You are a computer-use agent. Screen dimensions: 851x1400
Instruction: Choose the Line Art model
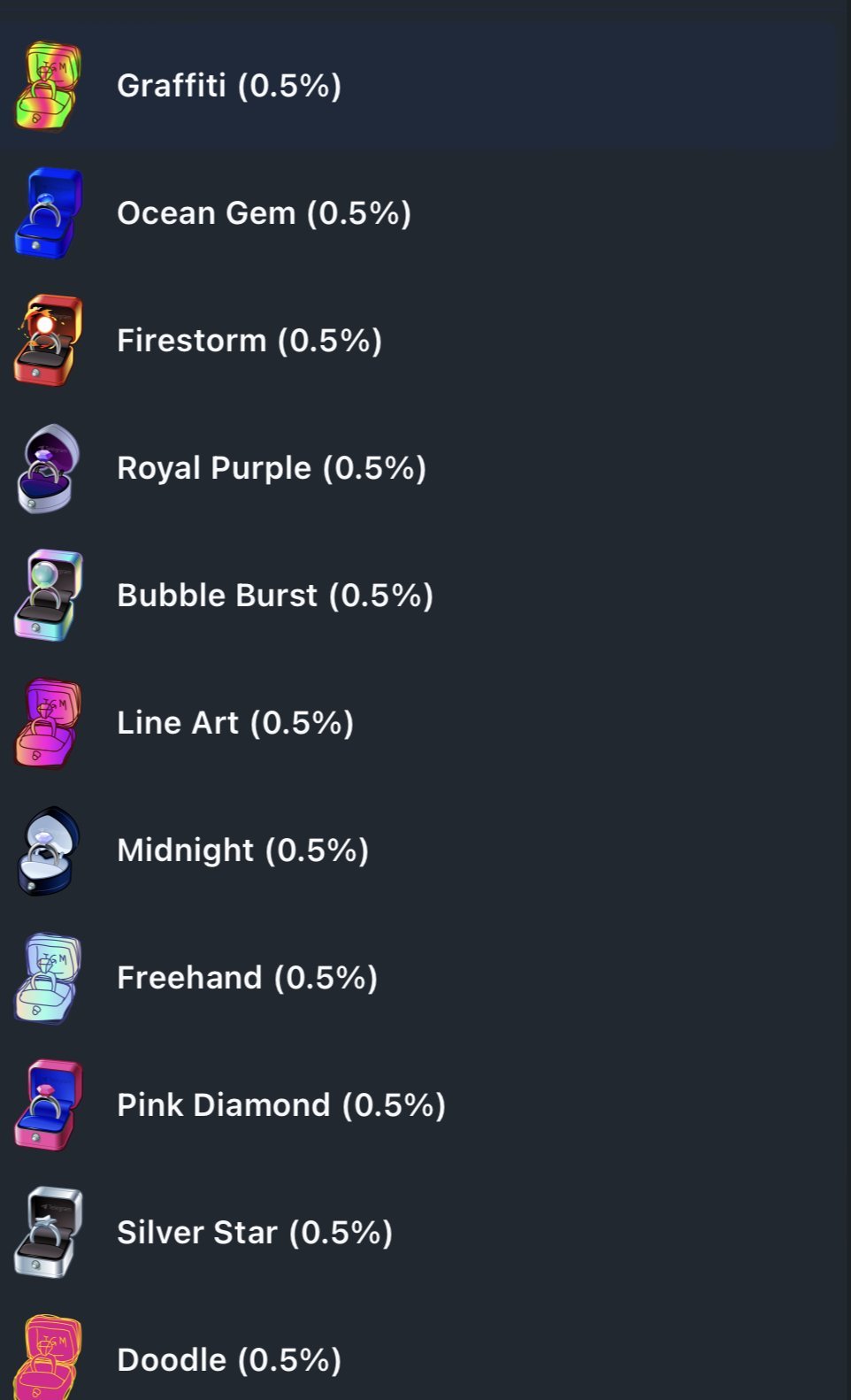click(x=425, y=723)
